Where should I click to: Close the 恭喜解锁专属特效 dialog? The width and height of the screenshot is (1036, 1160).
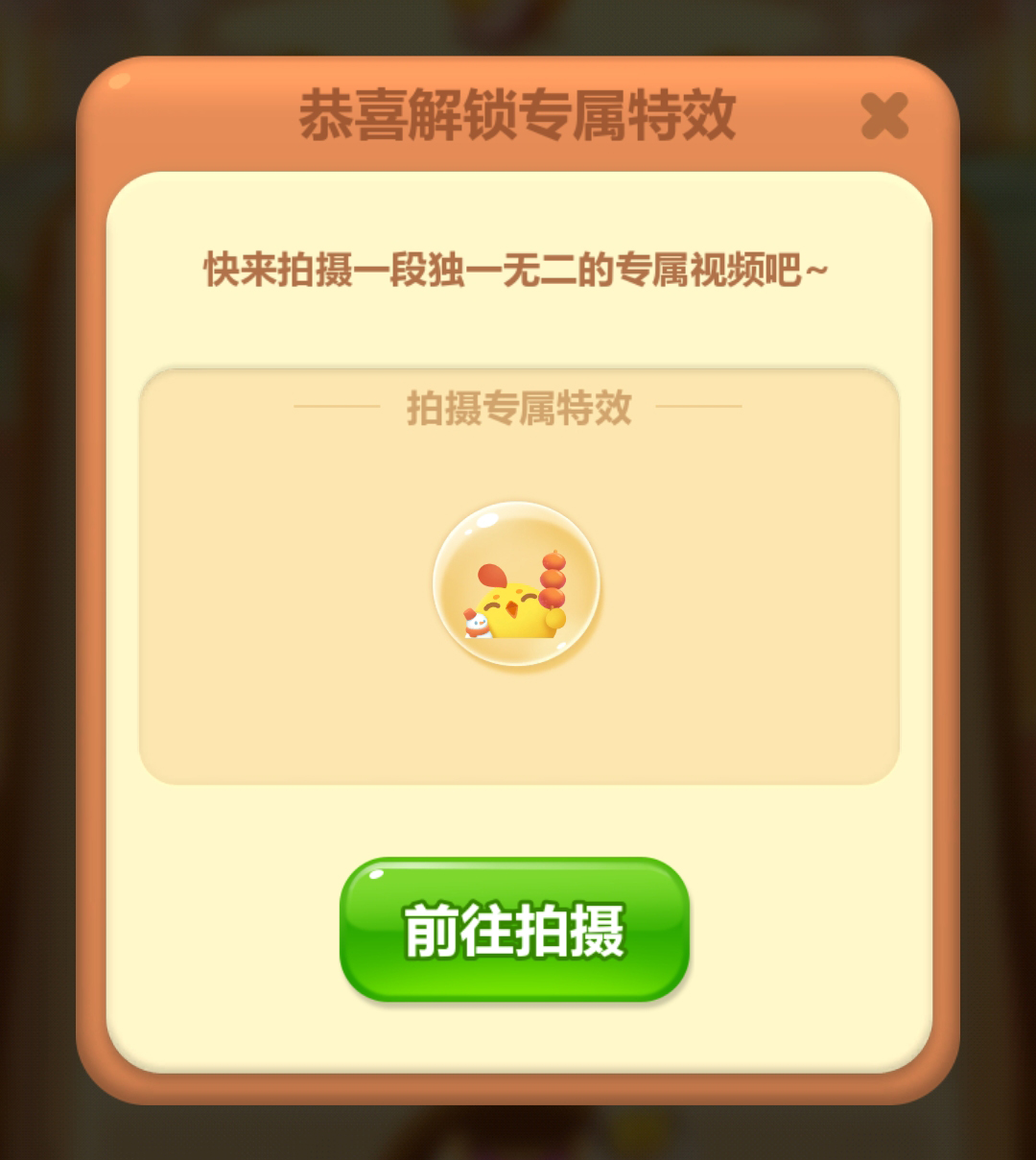883,117
